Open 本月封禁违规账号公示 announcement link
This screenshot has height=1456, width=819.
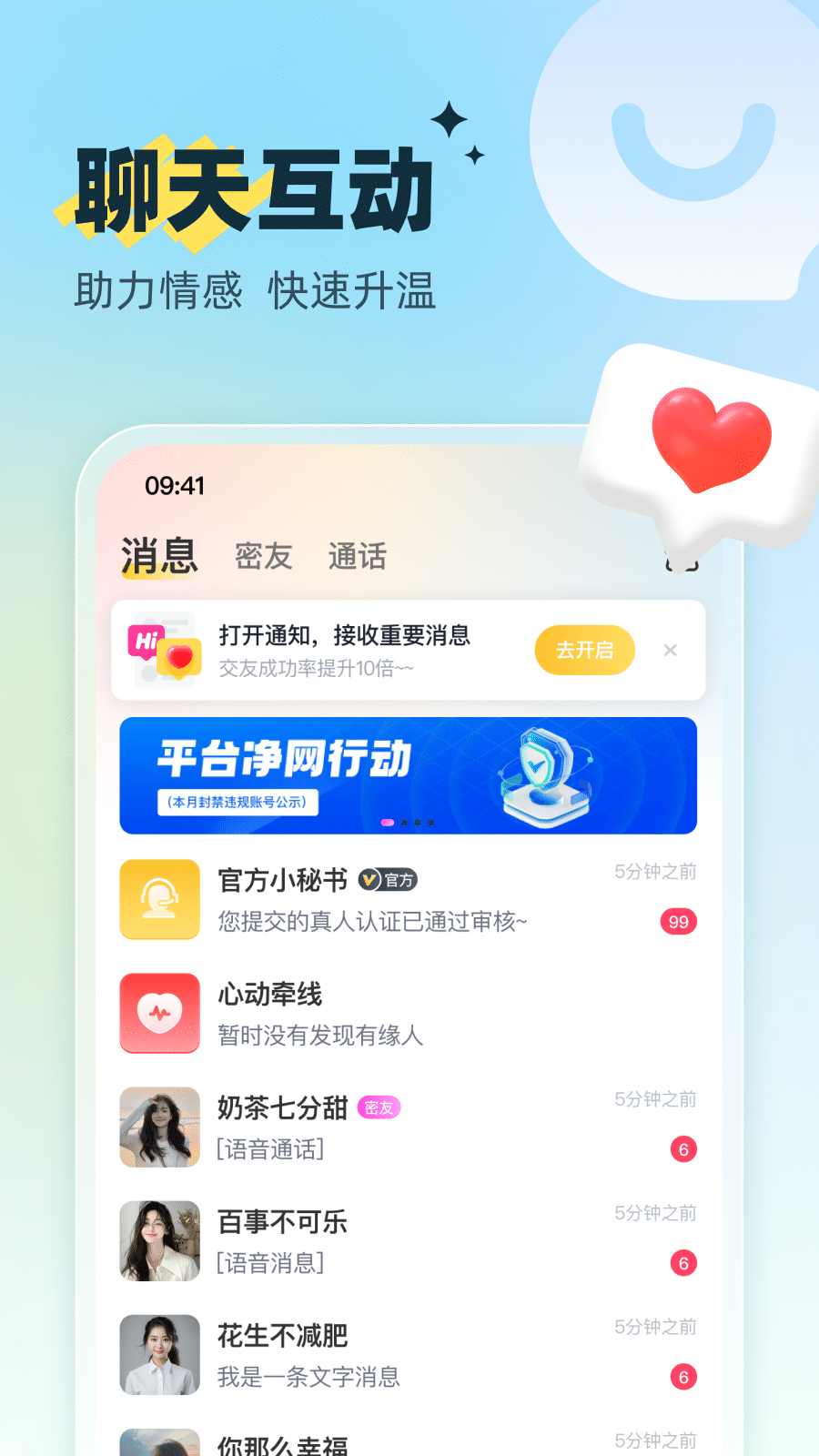pos(236,804)
